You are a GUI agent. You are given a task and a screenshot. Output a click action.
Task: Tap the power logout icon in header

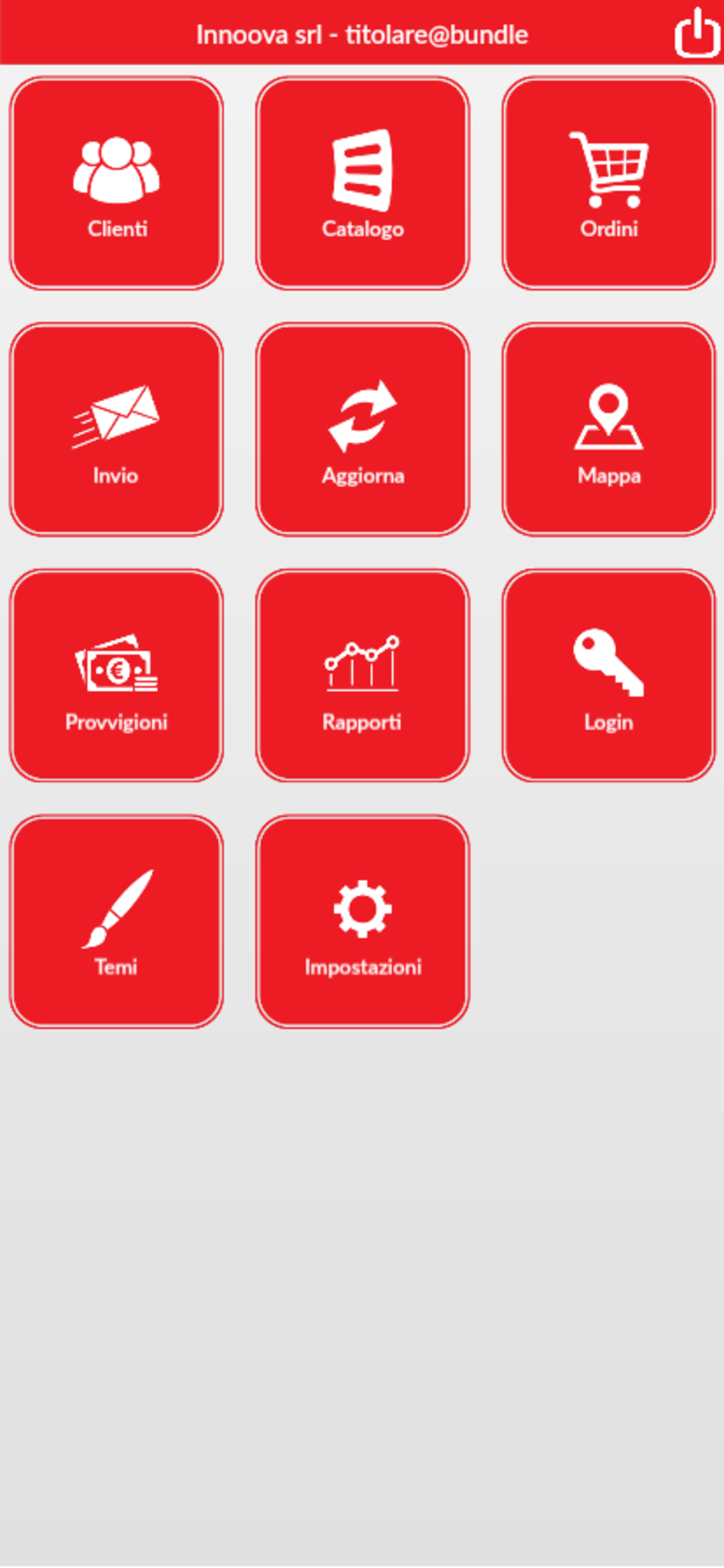[697, 32]
